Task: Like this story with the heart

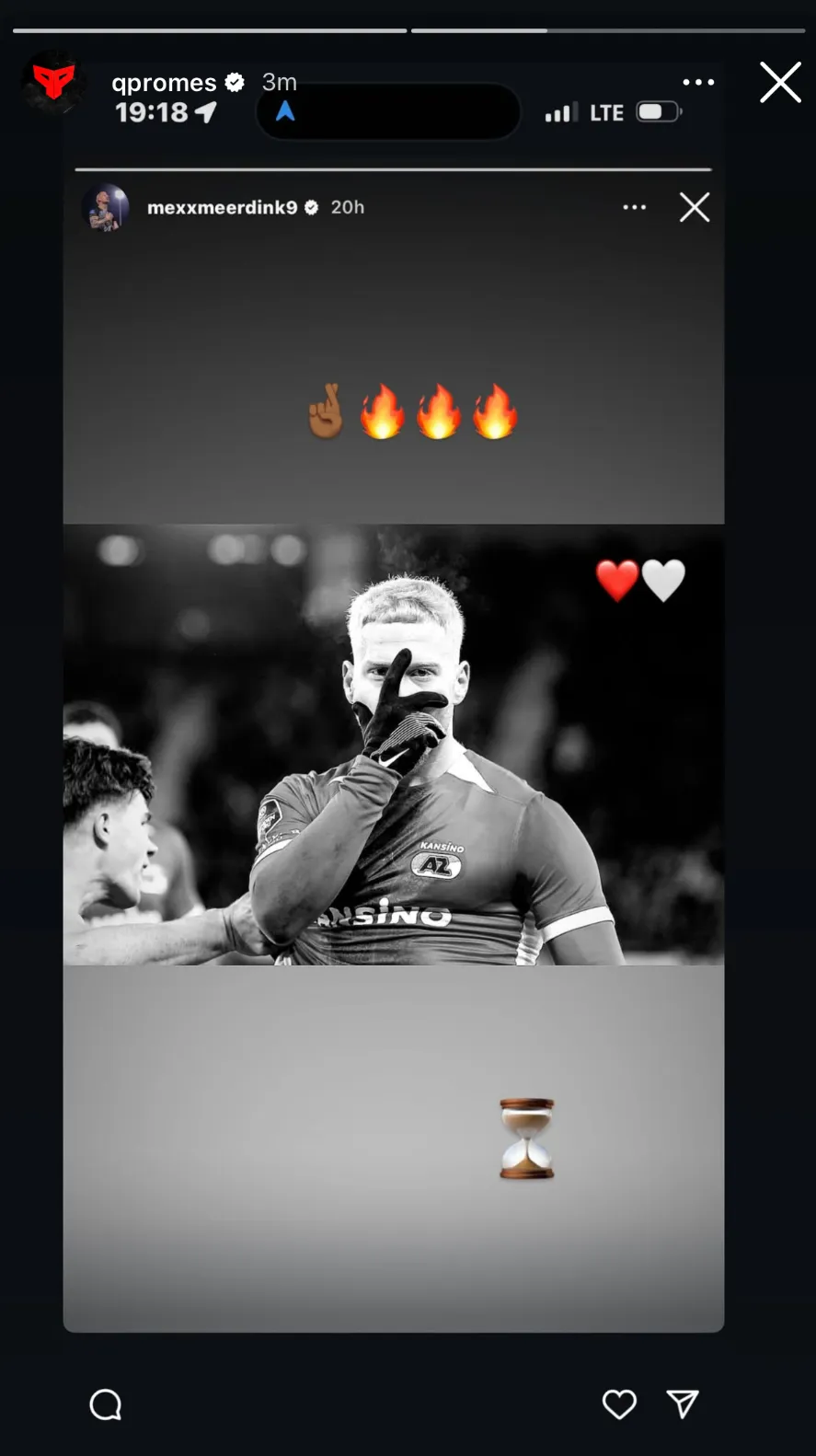Action: [619, 1404]
